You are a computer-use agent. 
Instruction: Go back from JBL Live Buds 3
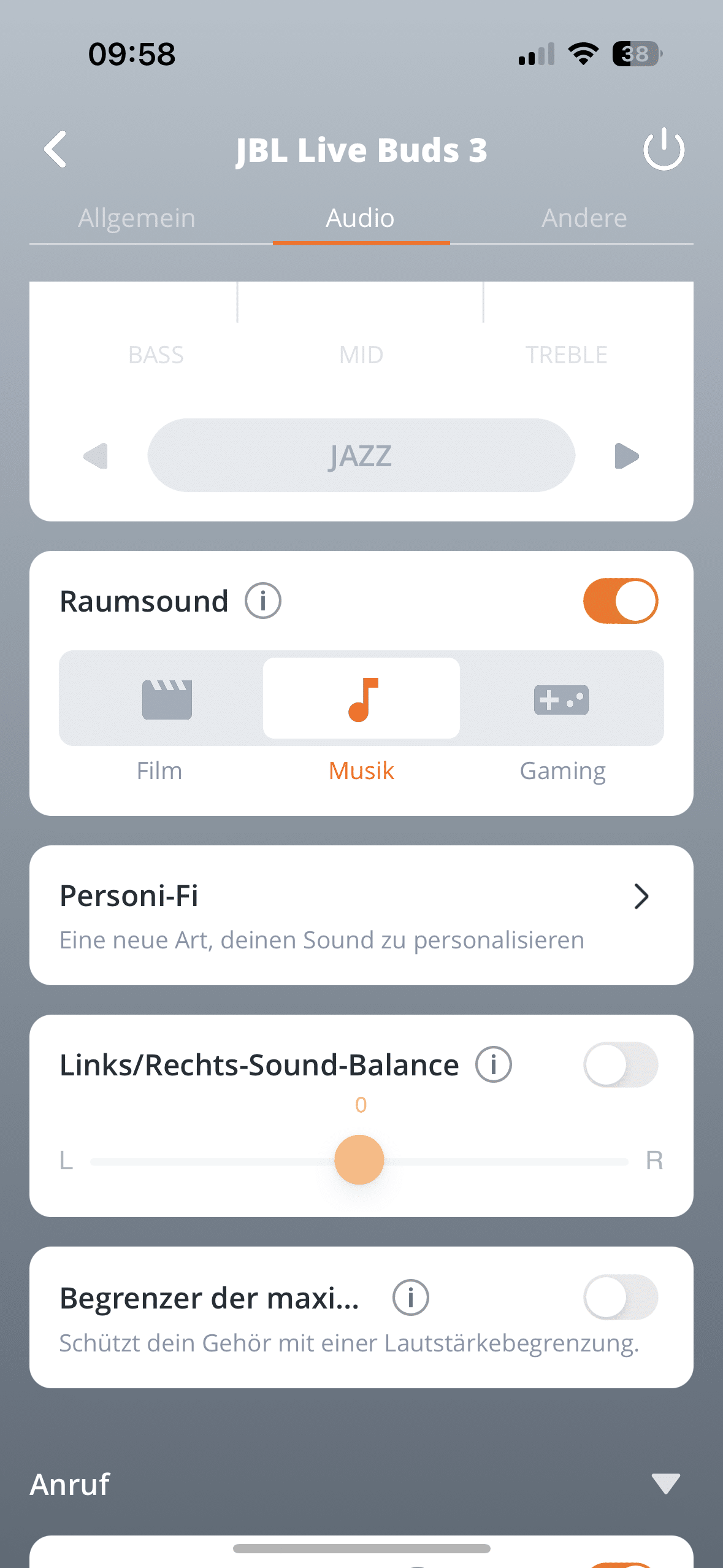click(x=55, y=149)
